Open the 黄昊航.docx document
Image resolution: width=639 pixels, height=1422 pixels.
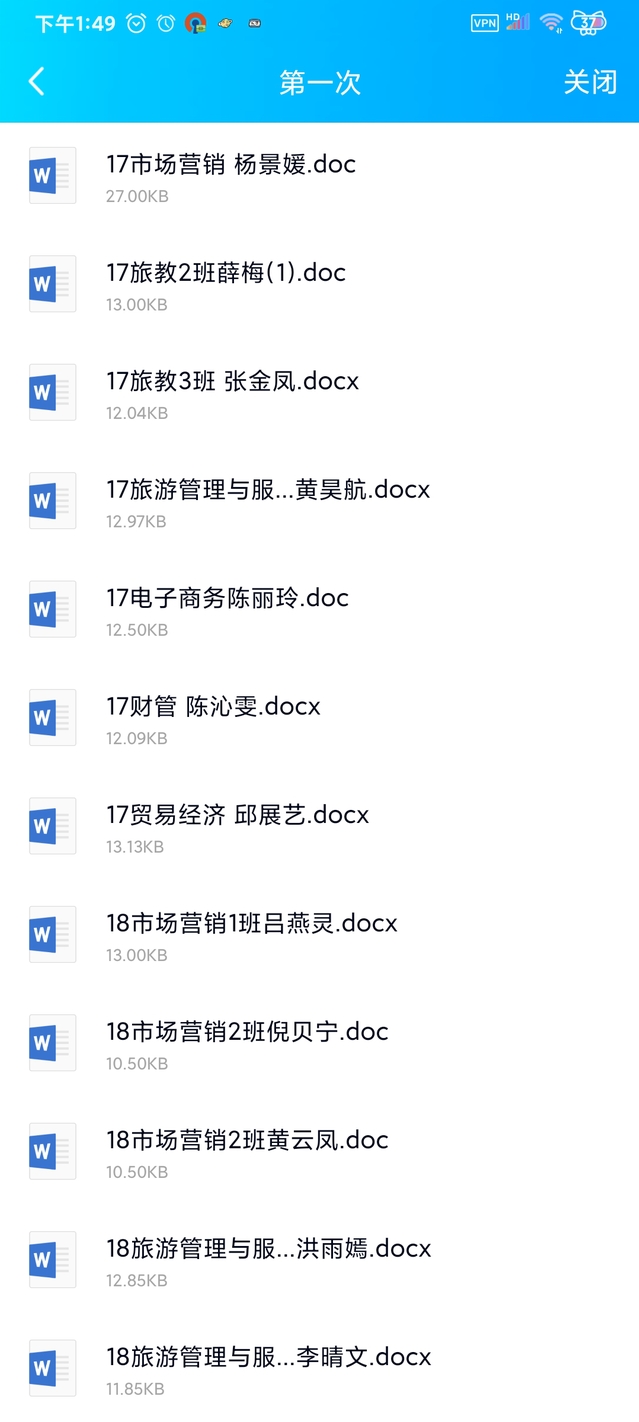(320, 502)
